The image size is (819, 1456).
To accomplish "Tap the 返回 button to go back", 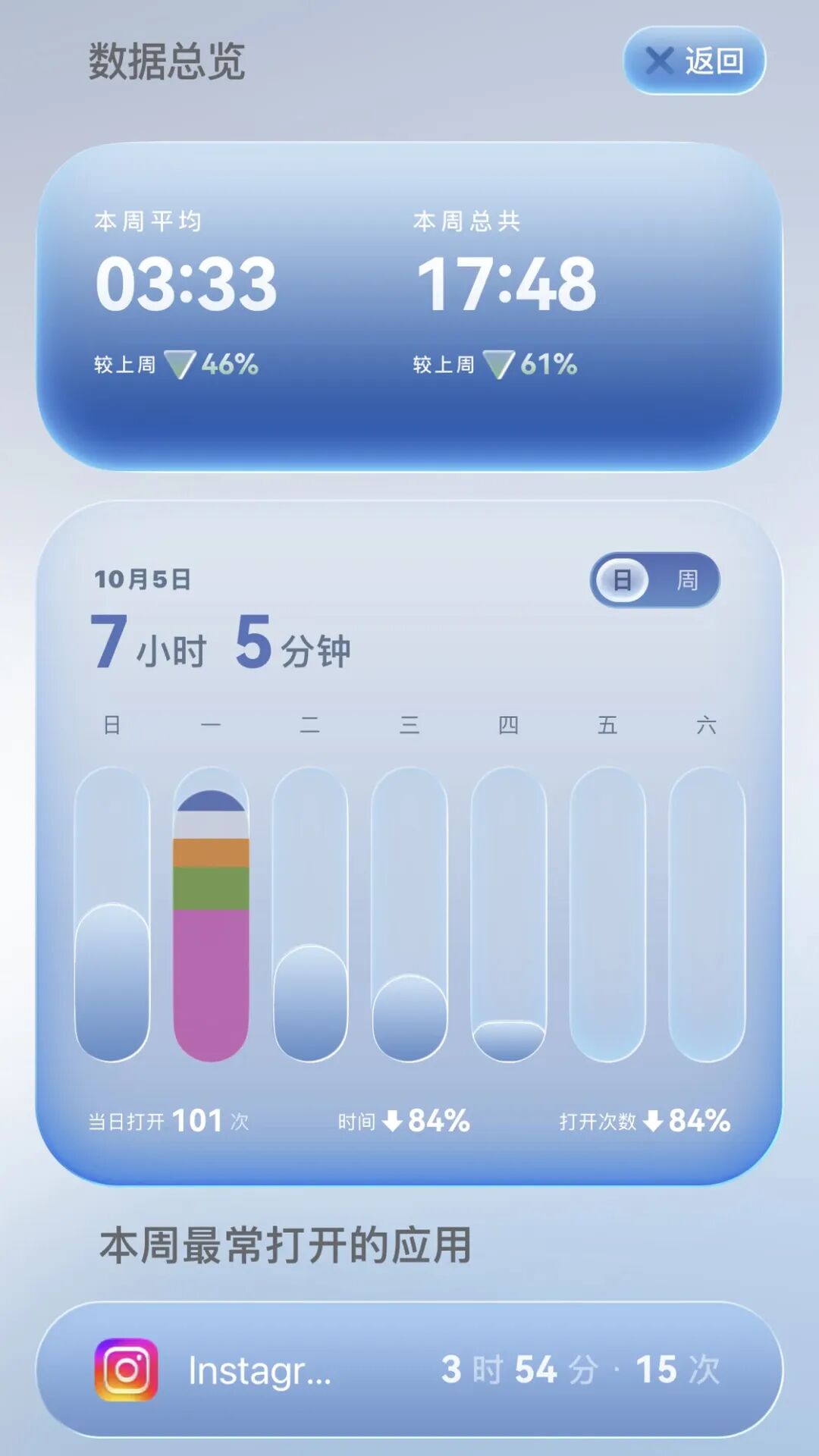I will 694,61.
